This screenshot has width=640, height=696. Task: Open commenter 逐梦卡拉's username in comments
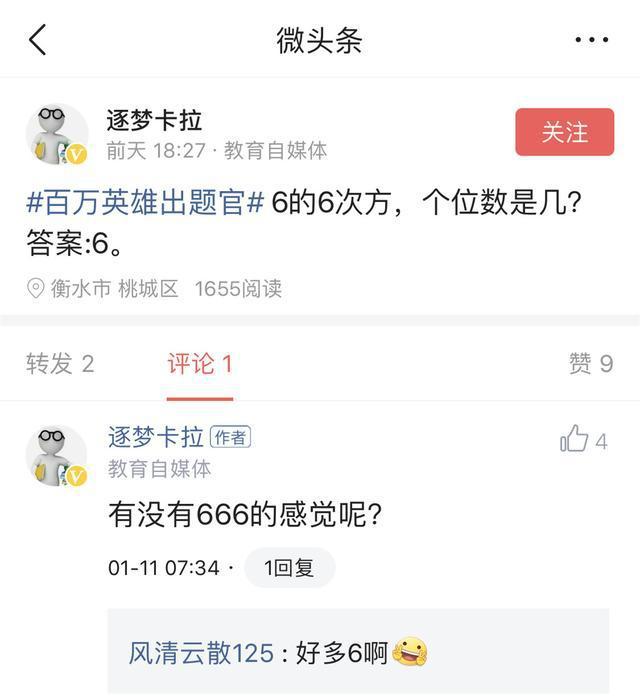point(156,437)
